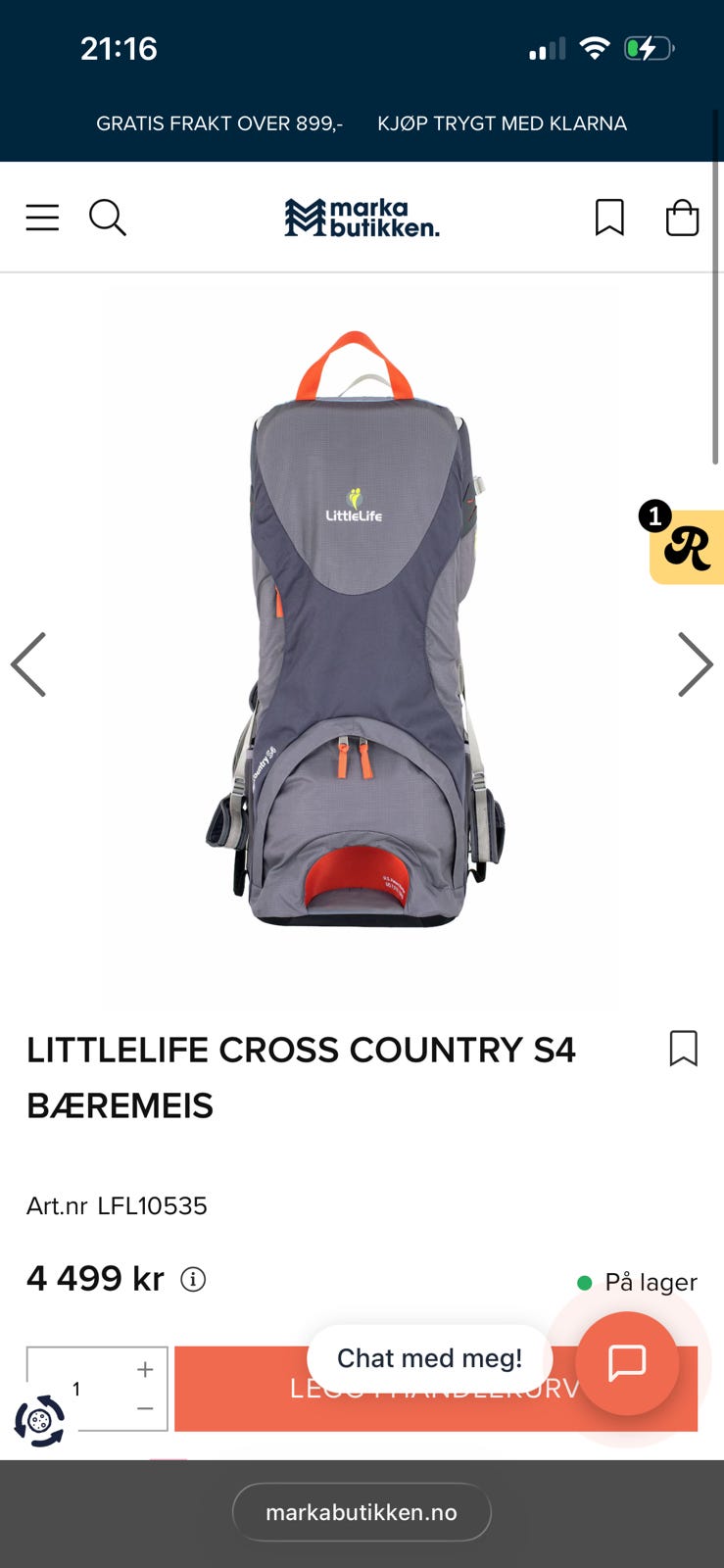Image resolution: width=724 pixels, height=1568 pixels.
Task: Show the previous product image
Action: [x=28, y=664]
